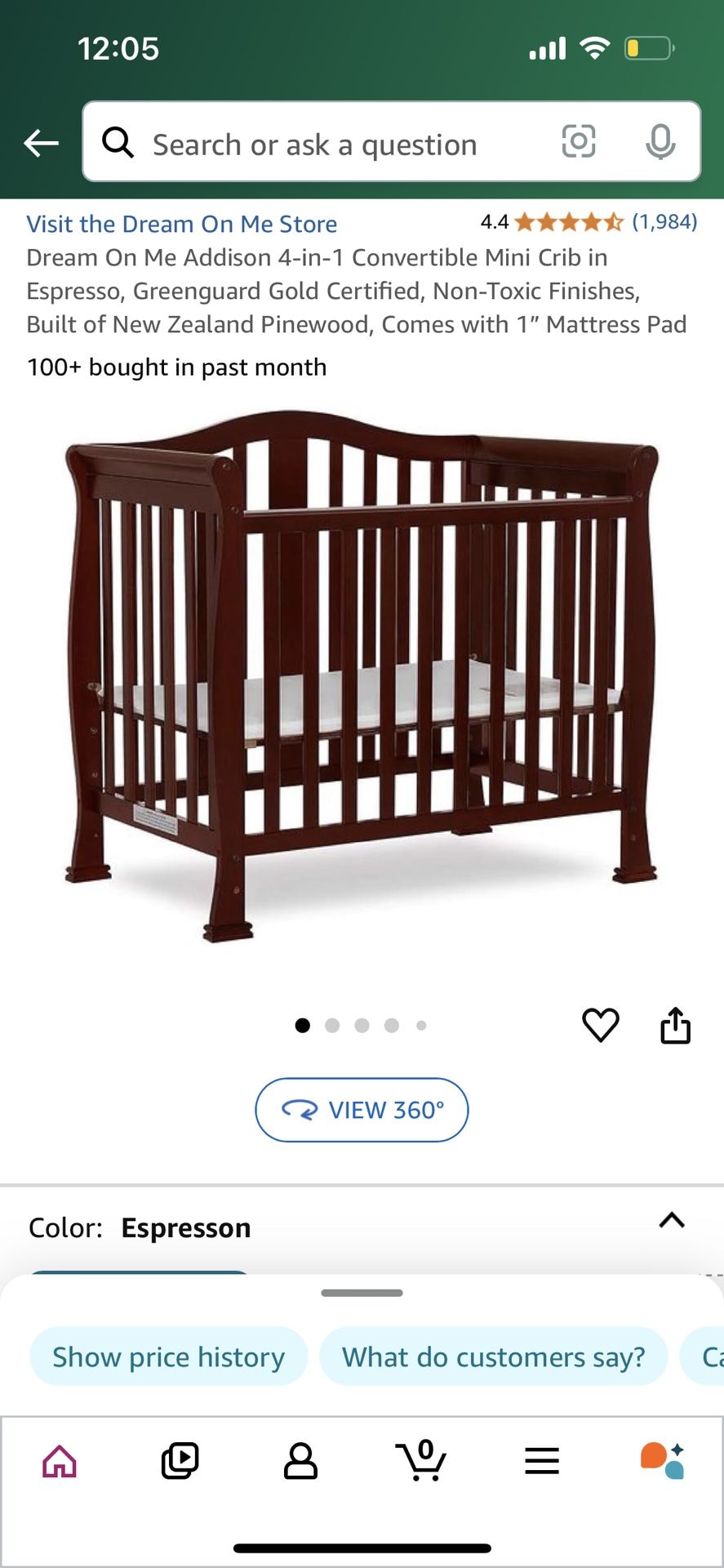Open the Amazon Lens camera search icon
724x1568 pixels.
tap(579, 143)
